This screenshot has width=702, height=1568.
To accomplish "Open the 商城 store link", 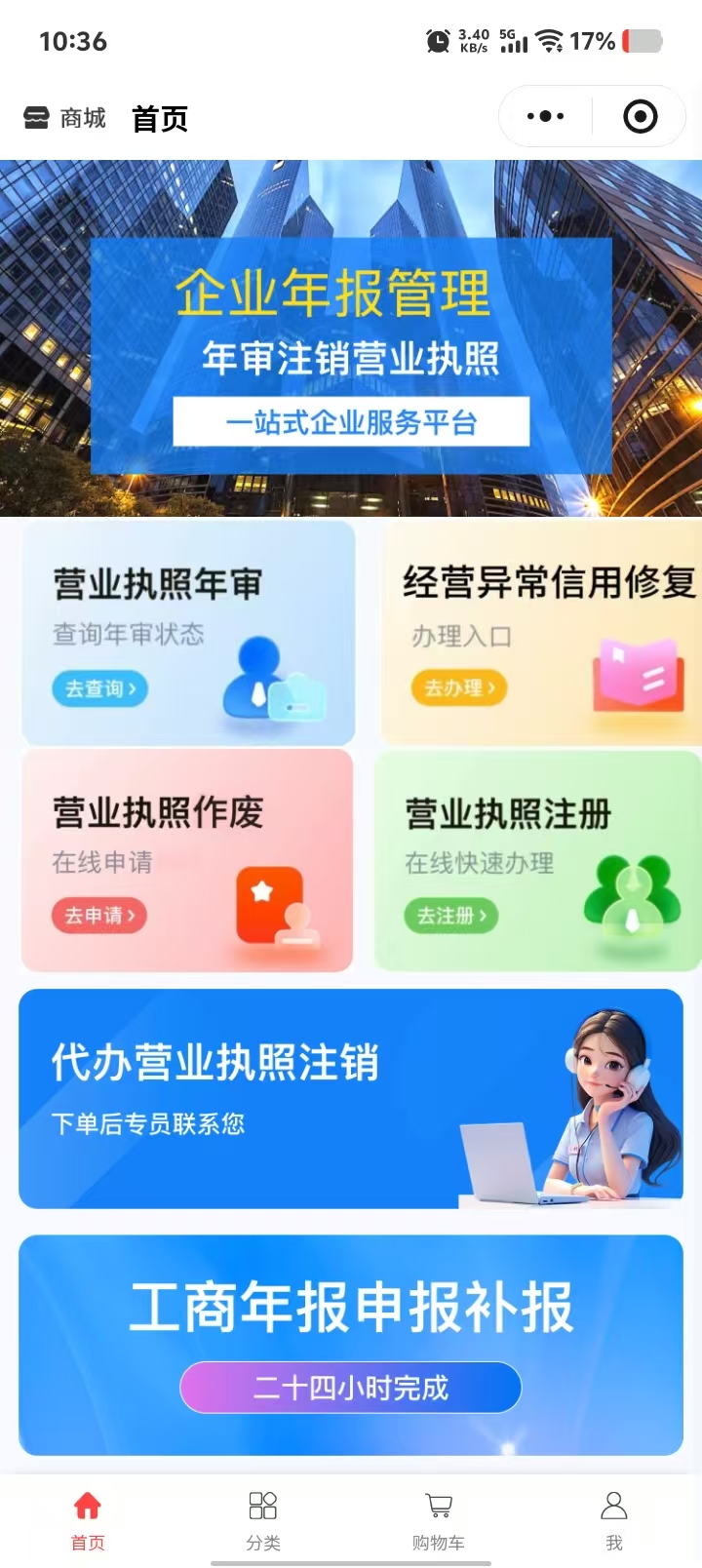I will click(64, 118).
